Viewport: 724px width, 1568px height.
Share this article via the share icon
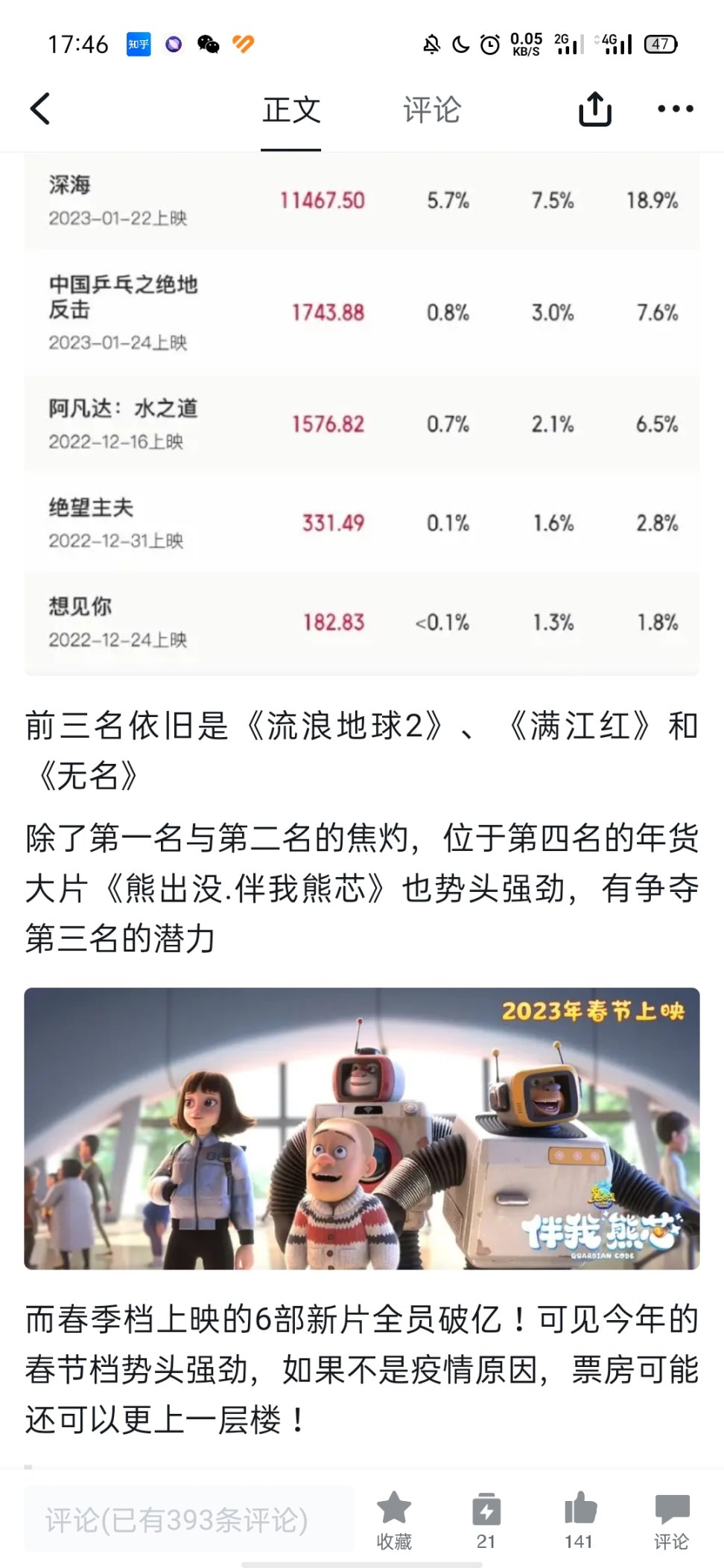[594, 109]
